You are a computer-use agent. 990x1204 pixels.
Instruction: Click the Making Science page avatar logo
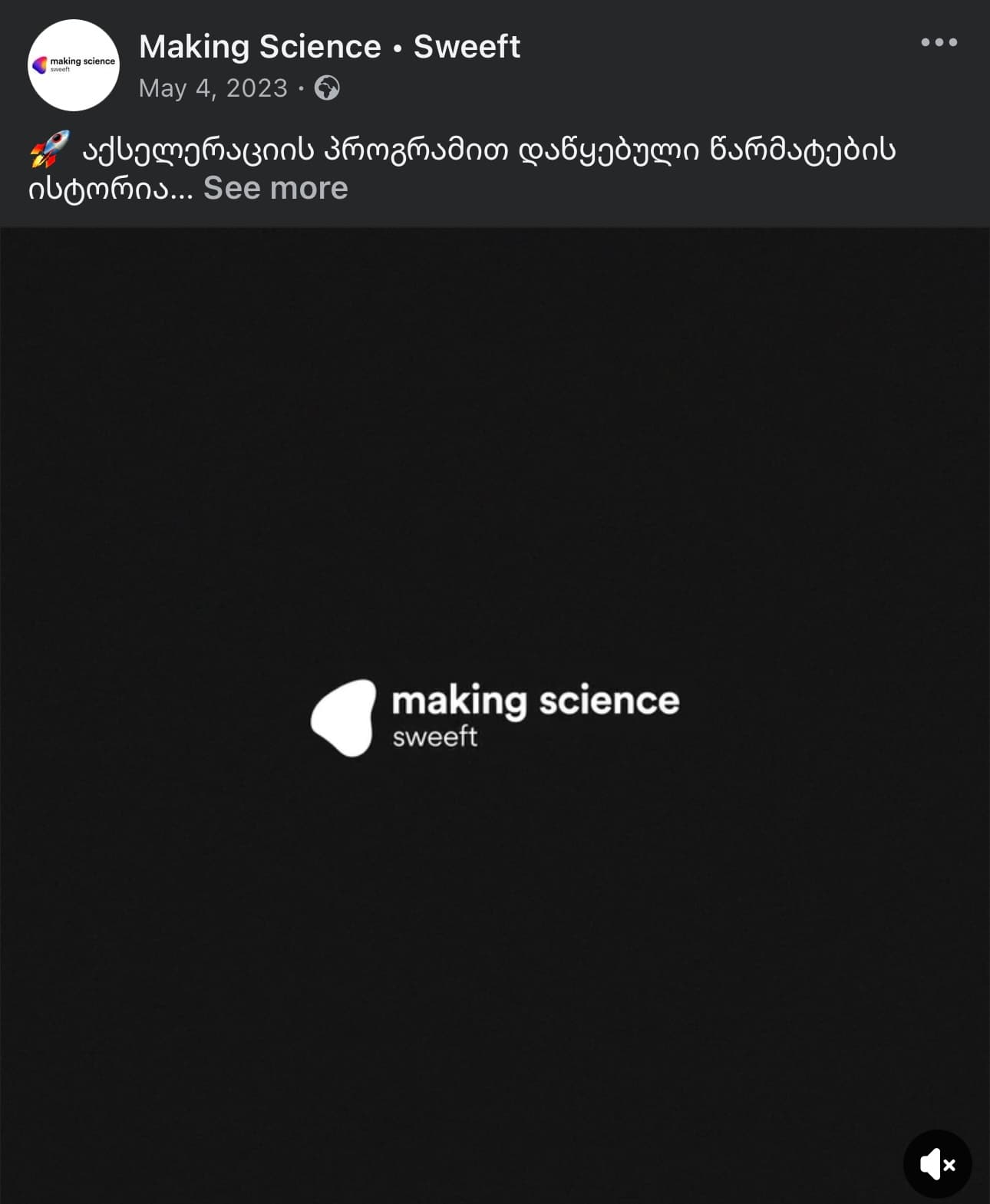(73, 66)
